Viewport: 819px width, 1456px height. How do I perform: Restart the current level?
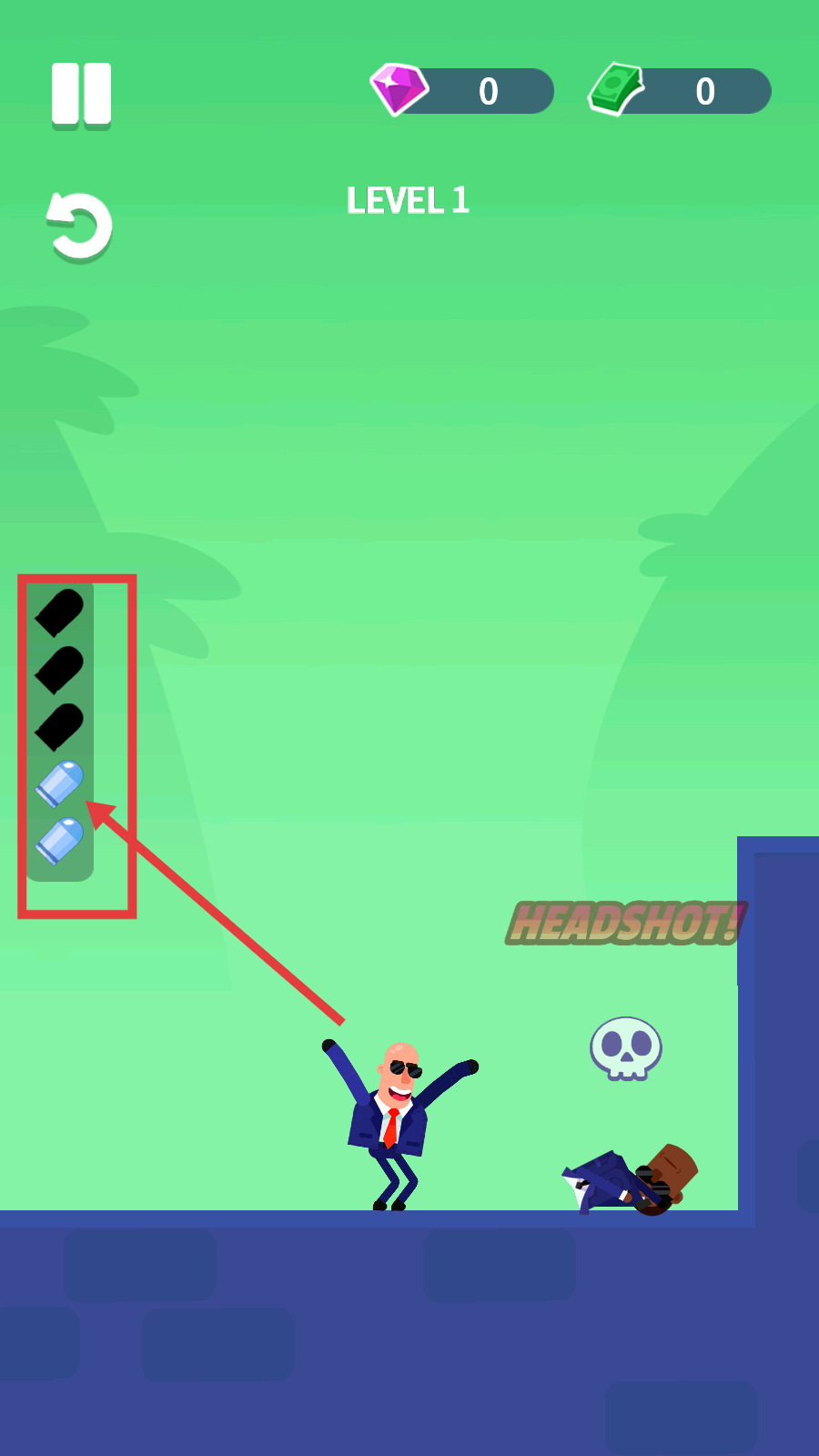(x=79, y=227)
